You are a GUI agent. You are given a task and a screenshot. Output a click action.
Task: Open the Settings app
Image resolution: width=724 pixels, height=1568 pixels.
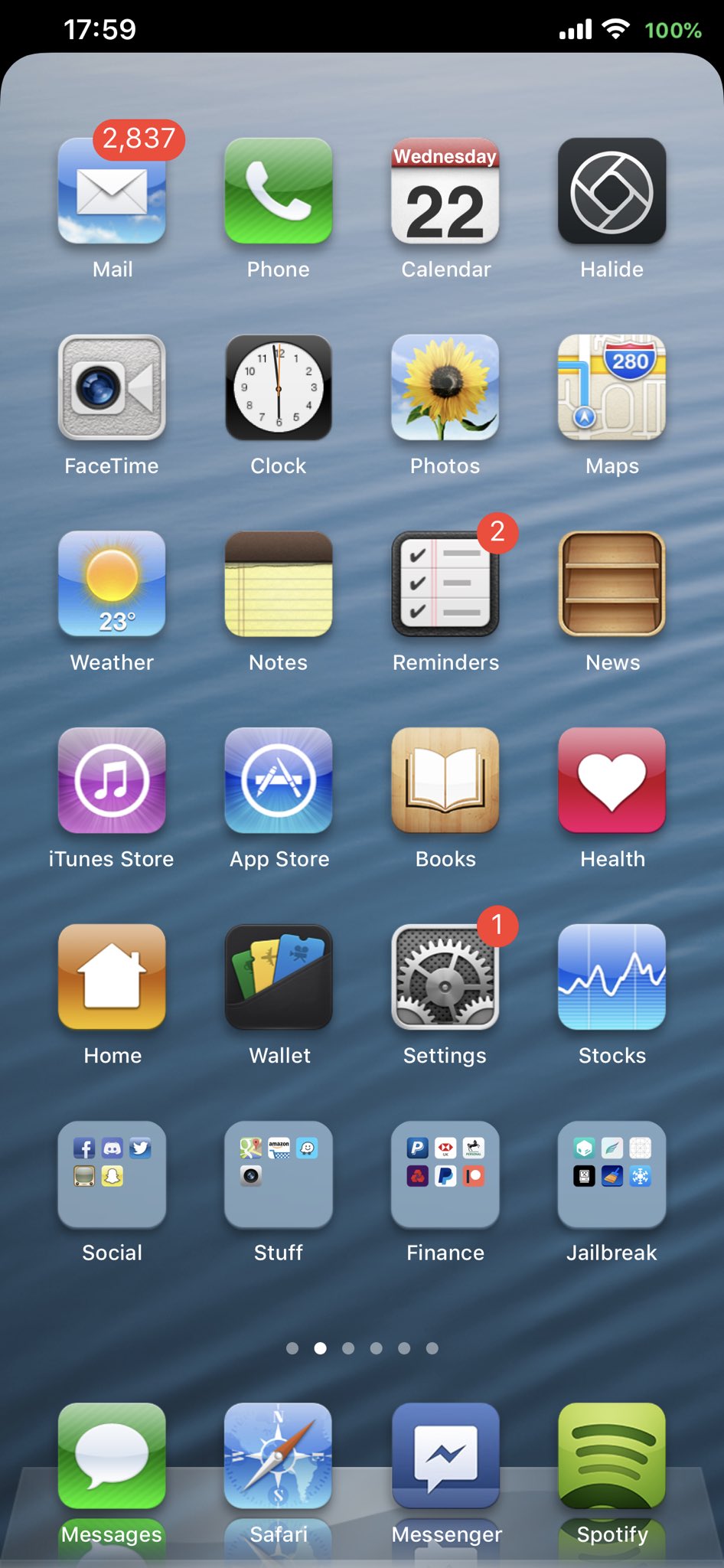(x=445, y=977)
